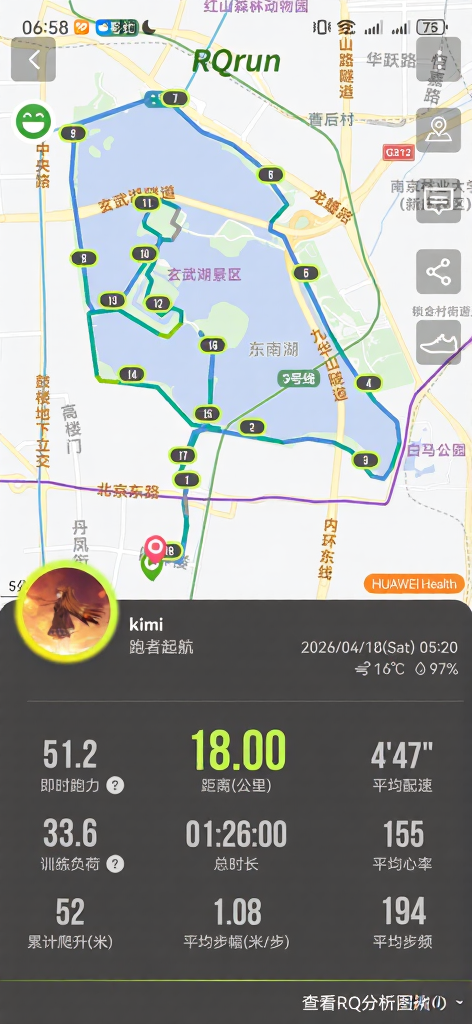
Task: Show help for 训练负荷
Action: click(115, 864)
